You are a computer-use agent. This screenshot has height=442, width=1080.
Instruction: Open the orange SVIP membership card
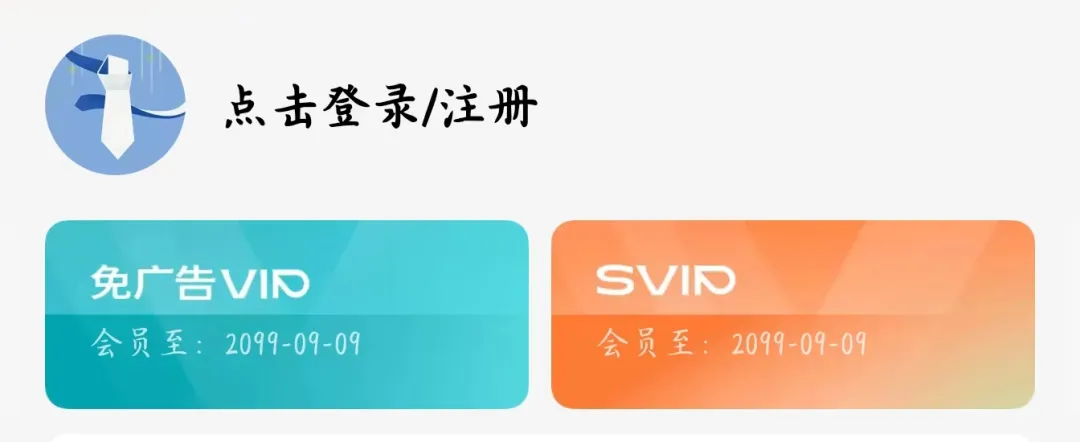[x=792, y=314]
